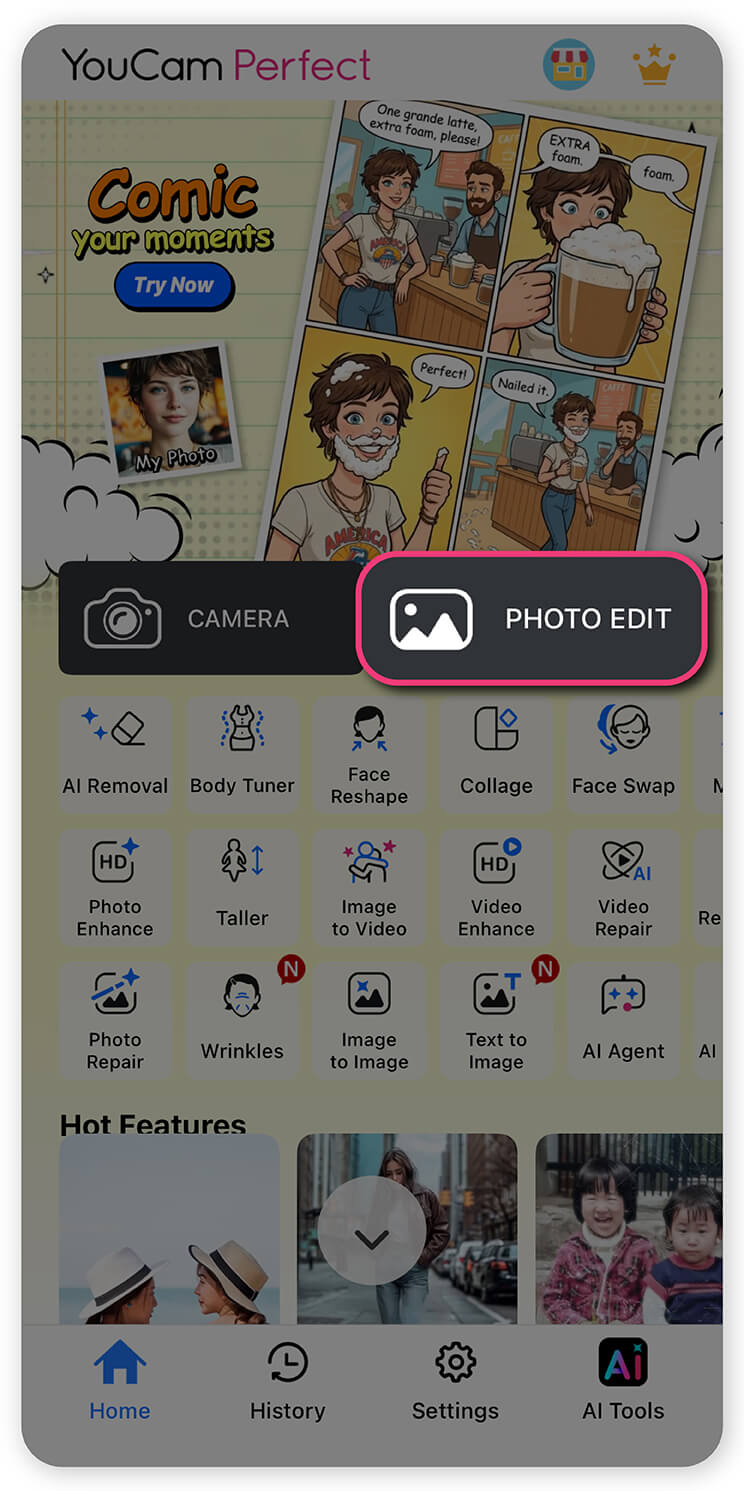Select Text to Image
This screenshot has width=744, height=1491.
pyautogui.click(x=496, y=1020)
